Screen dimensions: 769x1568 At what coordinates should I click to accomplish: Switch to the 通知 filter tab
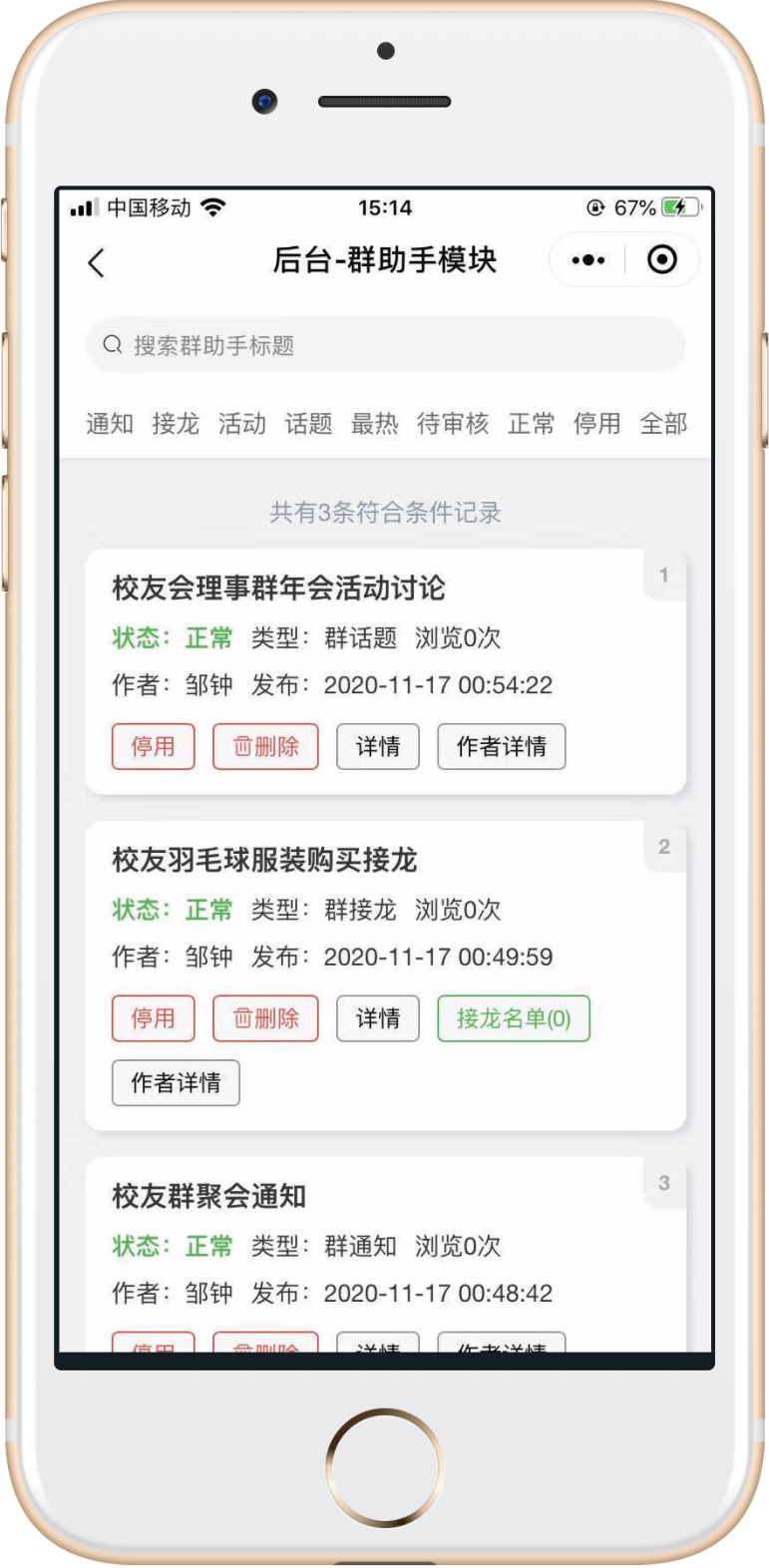pyautogui.click(x=109, y=424)
